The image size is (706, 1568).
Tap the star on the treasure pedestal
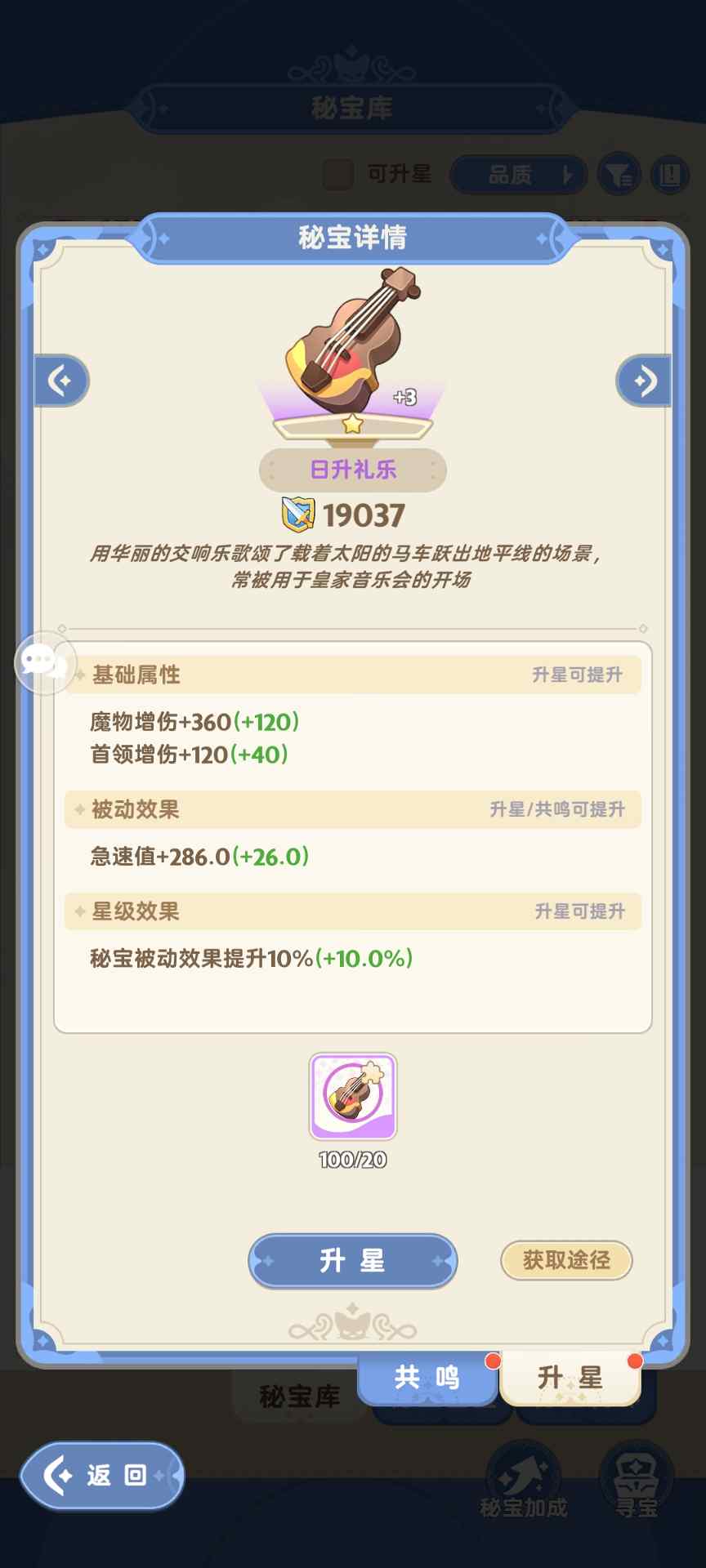pos(351,421)
